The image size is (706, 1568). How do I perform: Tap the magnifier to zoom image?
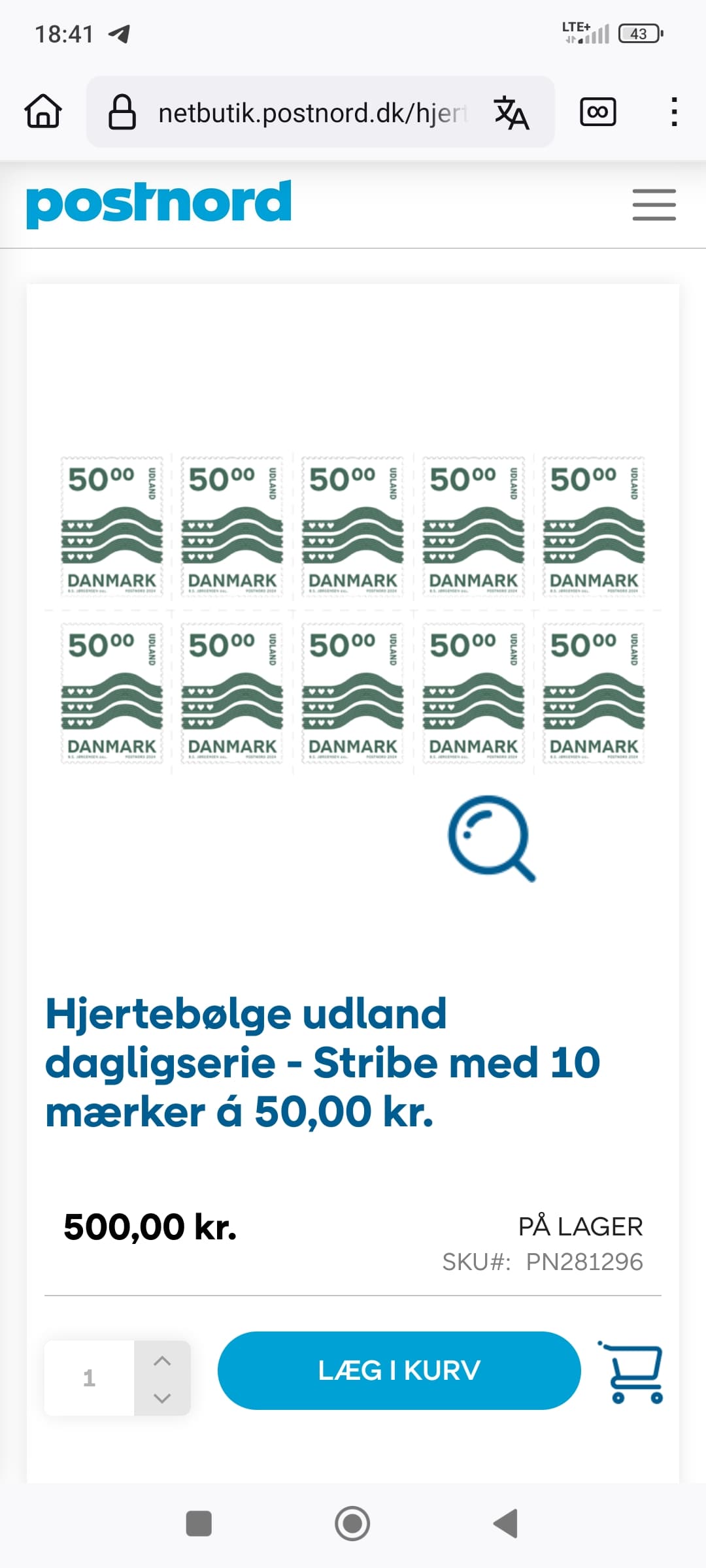point(492,838)
